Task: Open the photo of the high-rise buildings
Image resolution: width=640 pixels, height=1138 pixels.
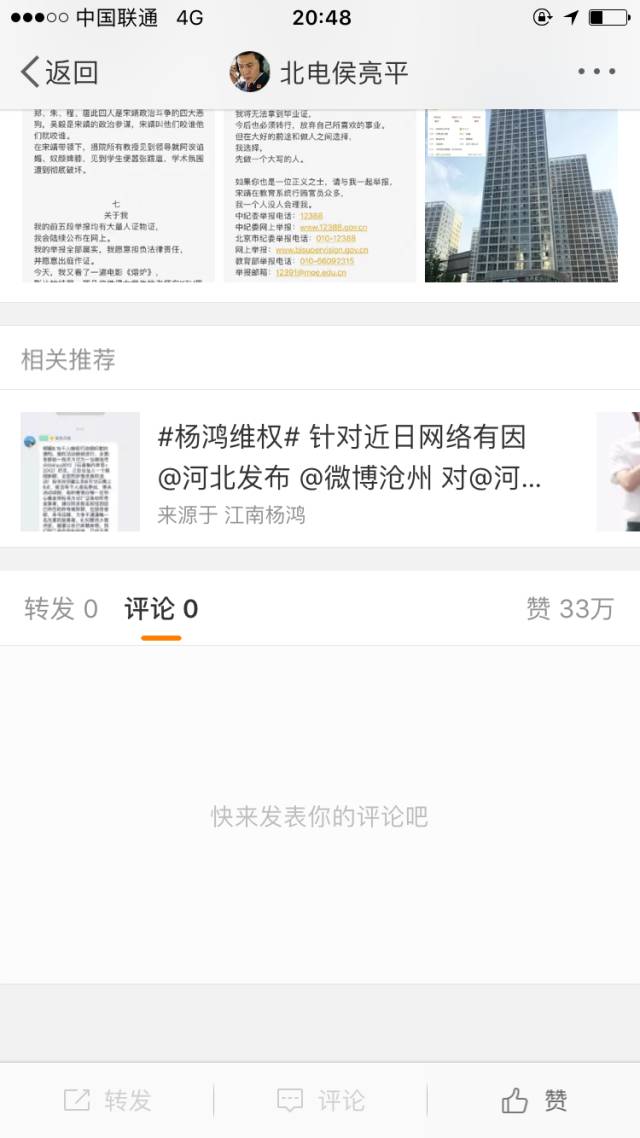Action: (521, 195)
